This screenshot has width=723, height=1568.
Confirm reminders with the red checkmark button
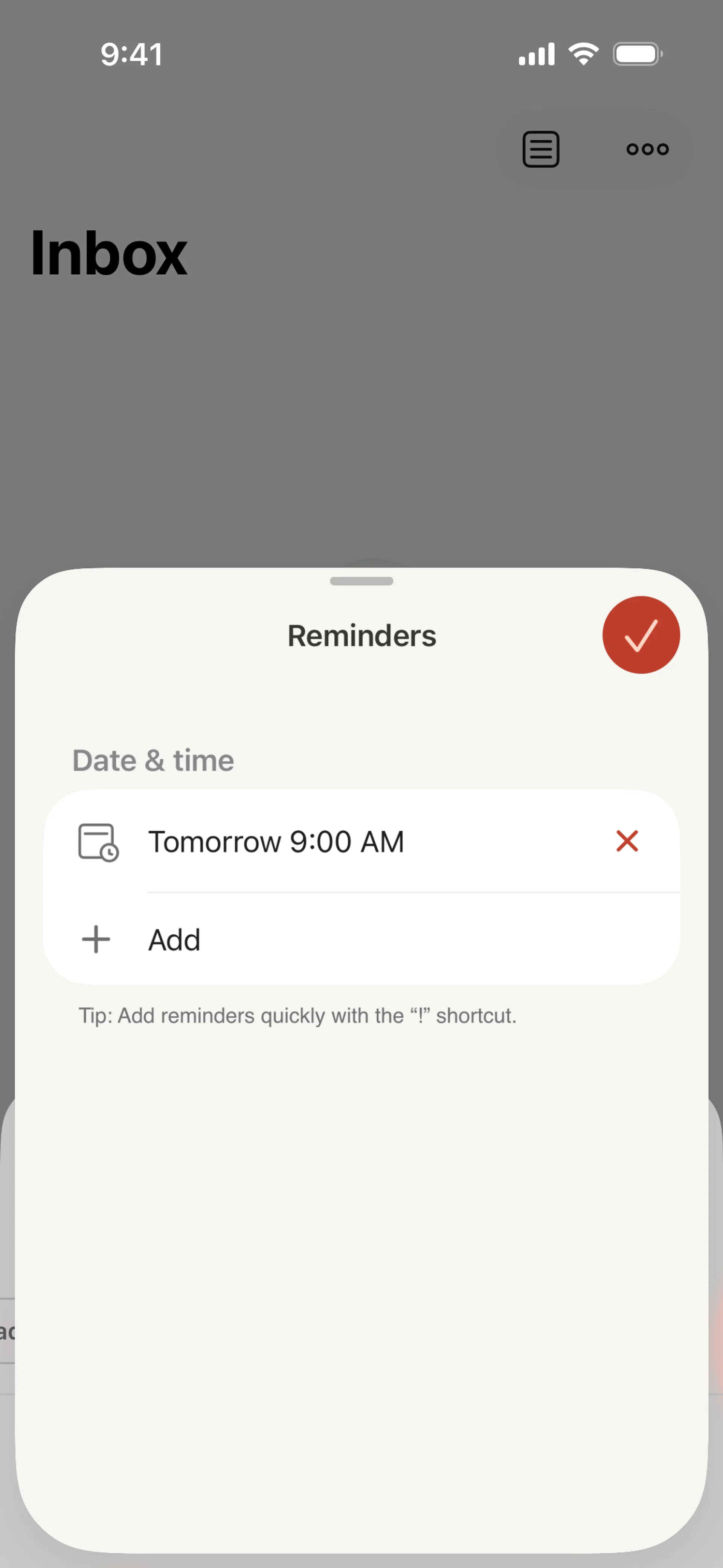641,635
